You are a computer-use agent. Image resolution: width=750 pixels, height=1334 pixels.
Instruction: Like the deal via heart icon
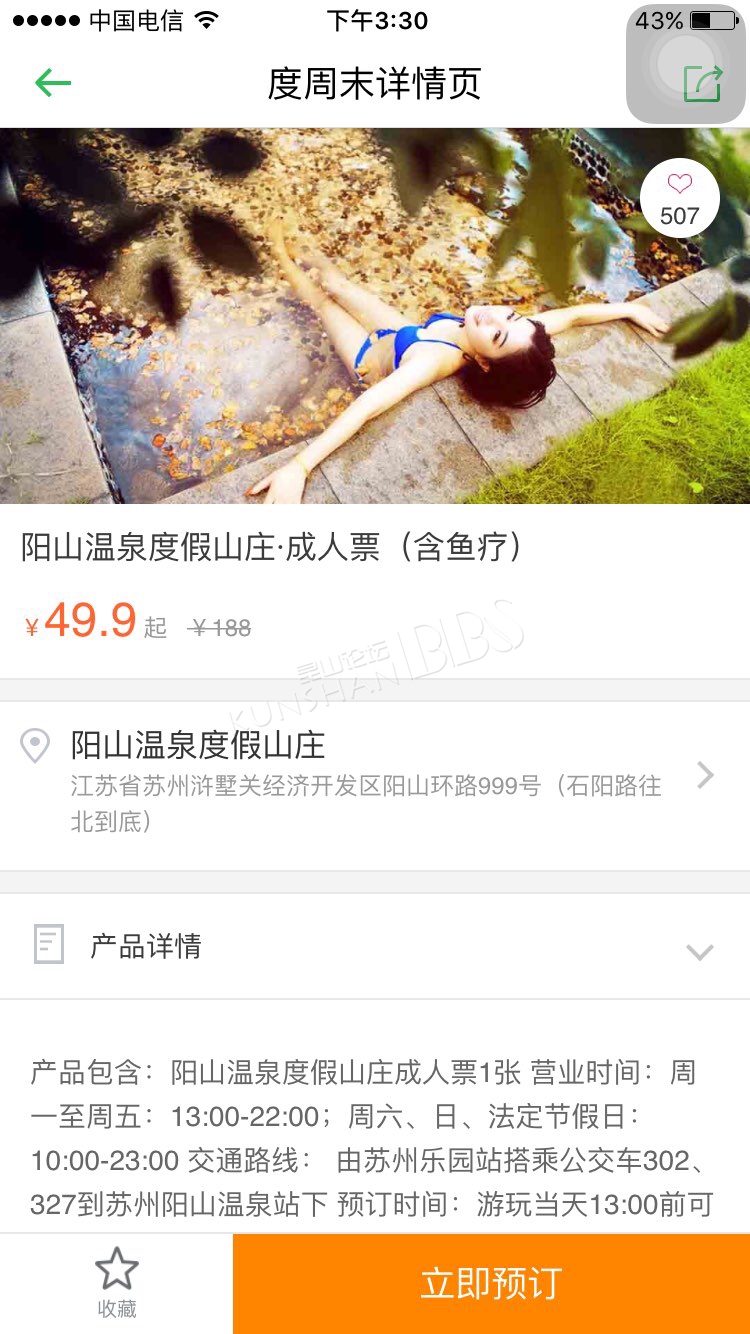(x=680, y=198)
